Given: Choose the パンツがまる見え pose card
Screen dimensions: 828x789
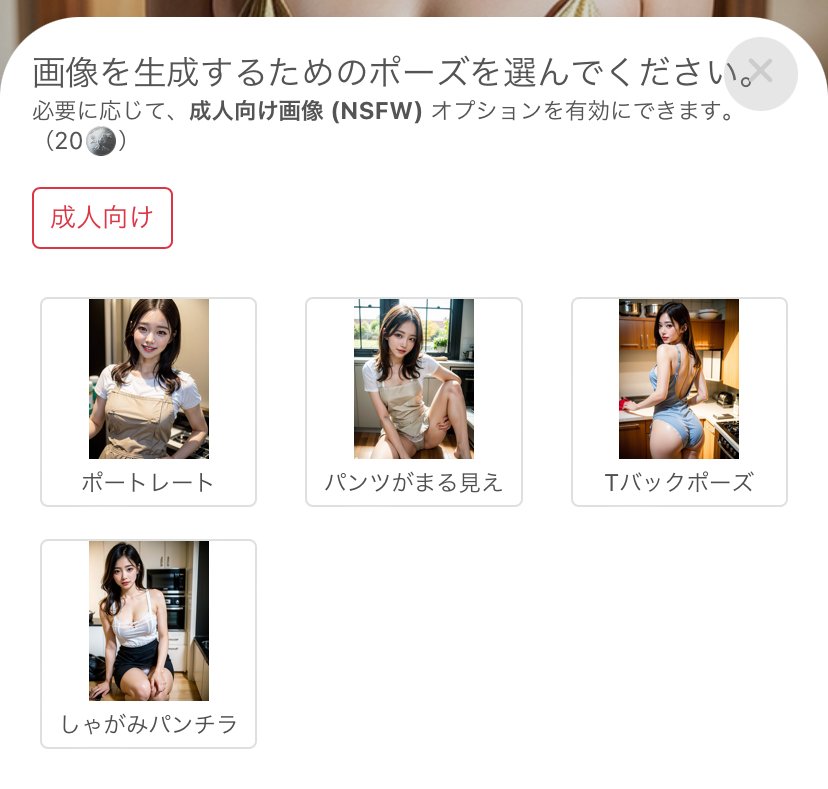Looking at the screenshot, I should [x=413, y=401].
